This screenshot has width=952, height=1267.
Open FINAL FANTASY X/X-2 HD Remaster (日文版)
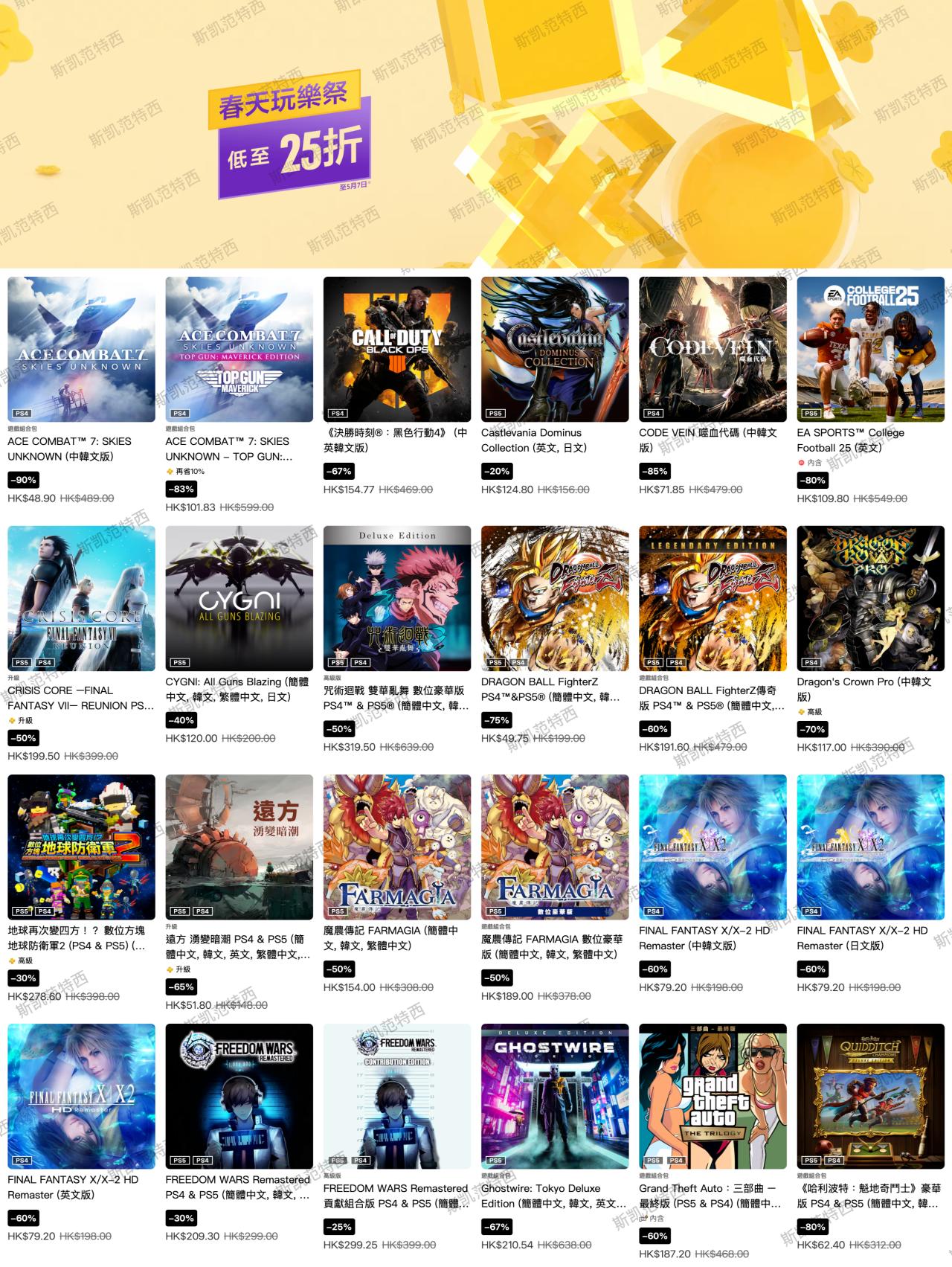pyautogui.click(x=870, y=847)
